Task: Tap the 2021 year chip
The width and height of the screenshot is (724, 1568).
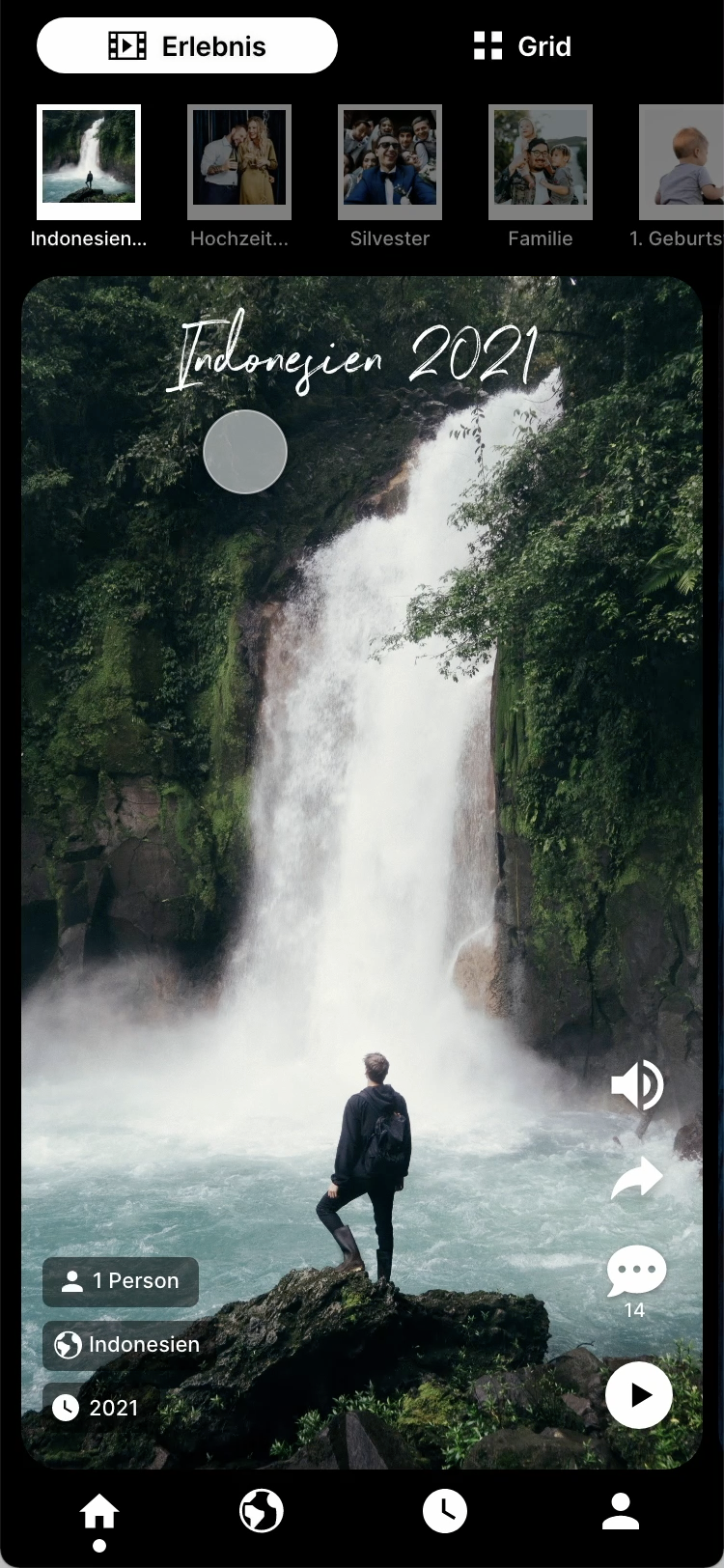Action: (x=97, y=1408)
